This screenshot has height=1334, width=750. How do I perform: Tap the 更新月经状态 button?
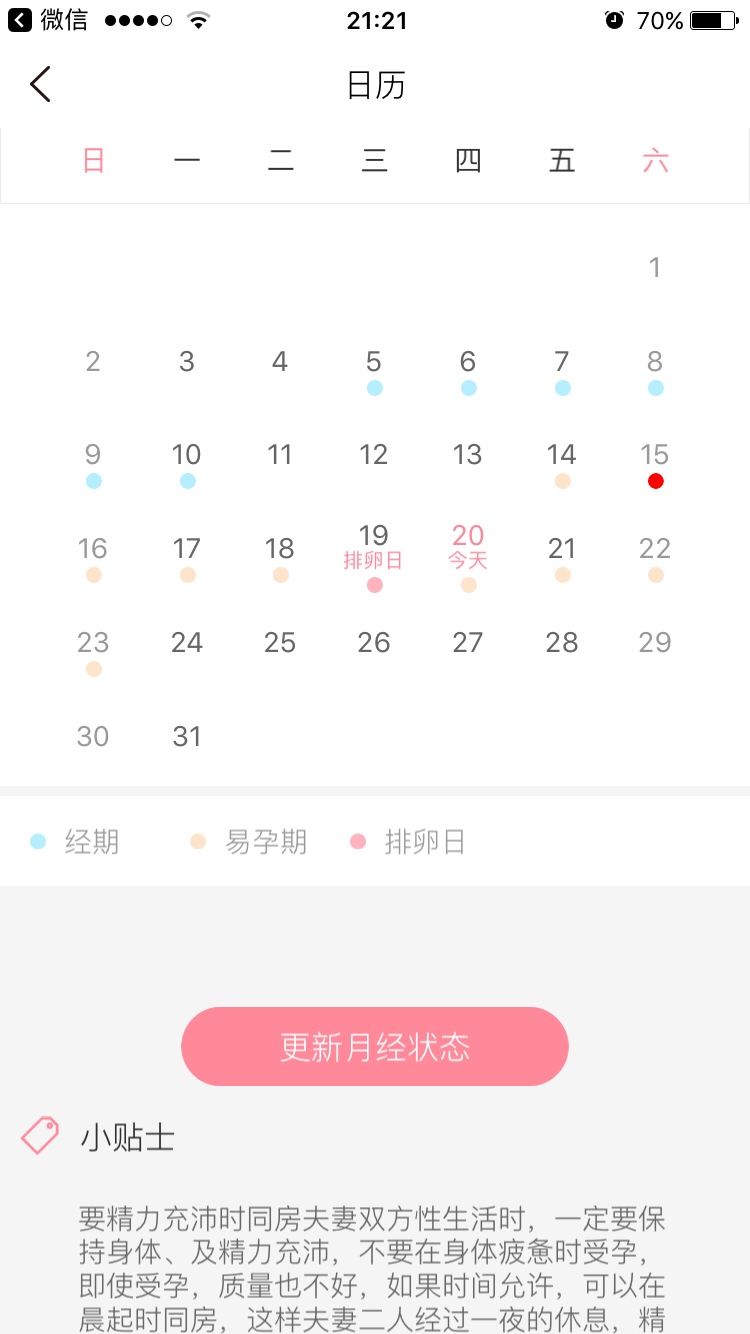375,1046
